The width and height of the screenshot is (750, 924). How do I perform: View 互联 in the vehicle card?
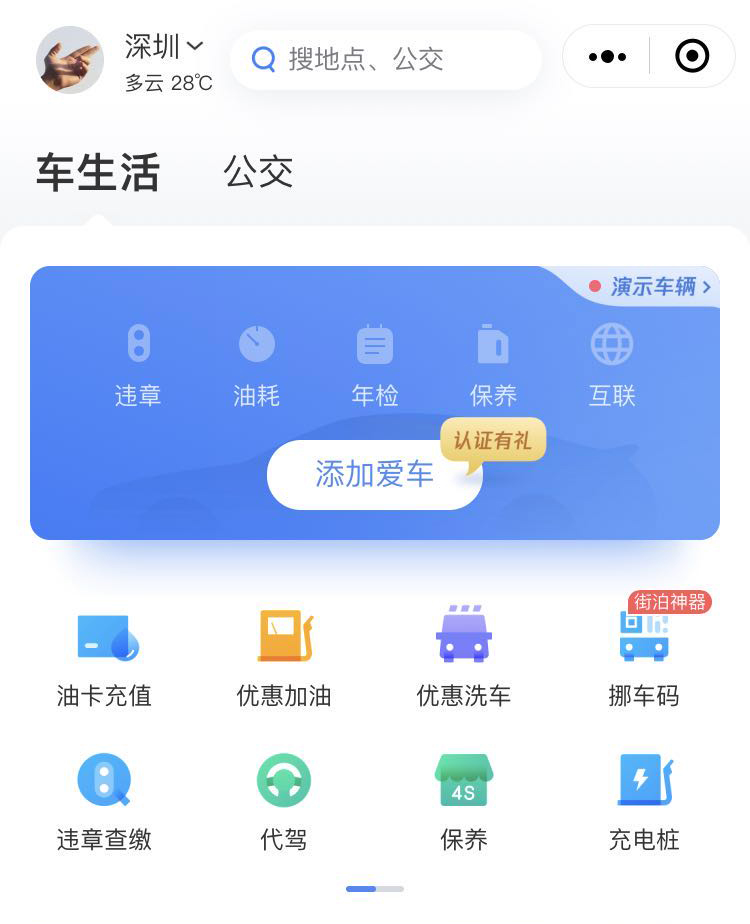(612, 365)
